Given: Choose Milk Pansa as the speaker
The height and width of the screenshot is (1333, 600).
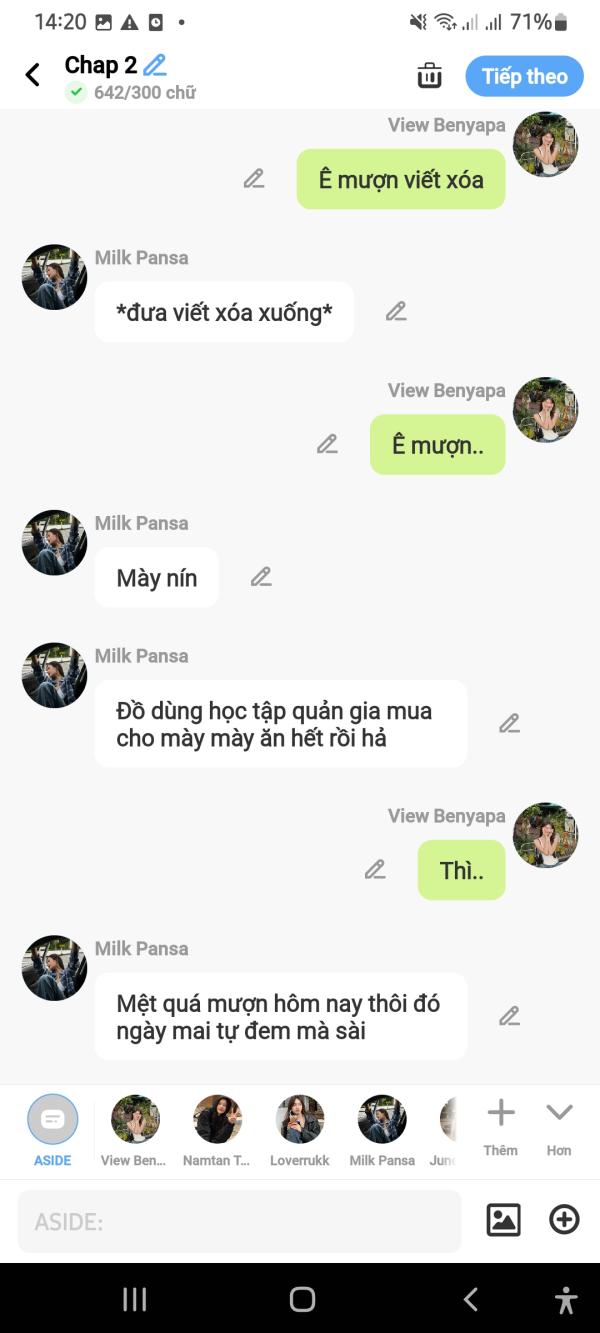Looking at the screenshot, I should pos(382,1131).
